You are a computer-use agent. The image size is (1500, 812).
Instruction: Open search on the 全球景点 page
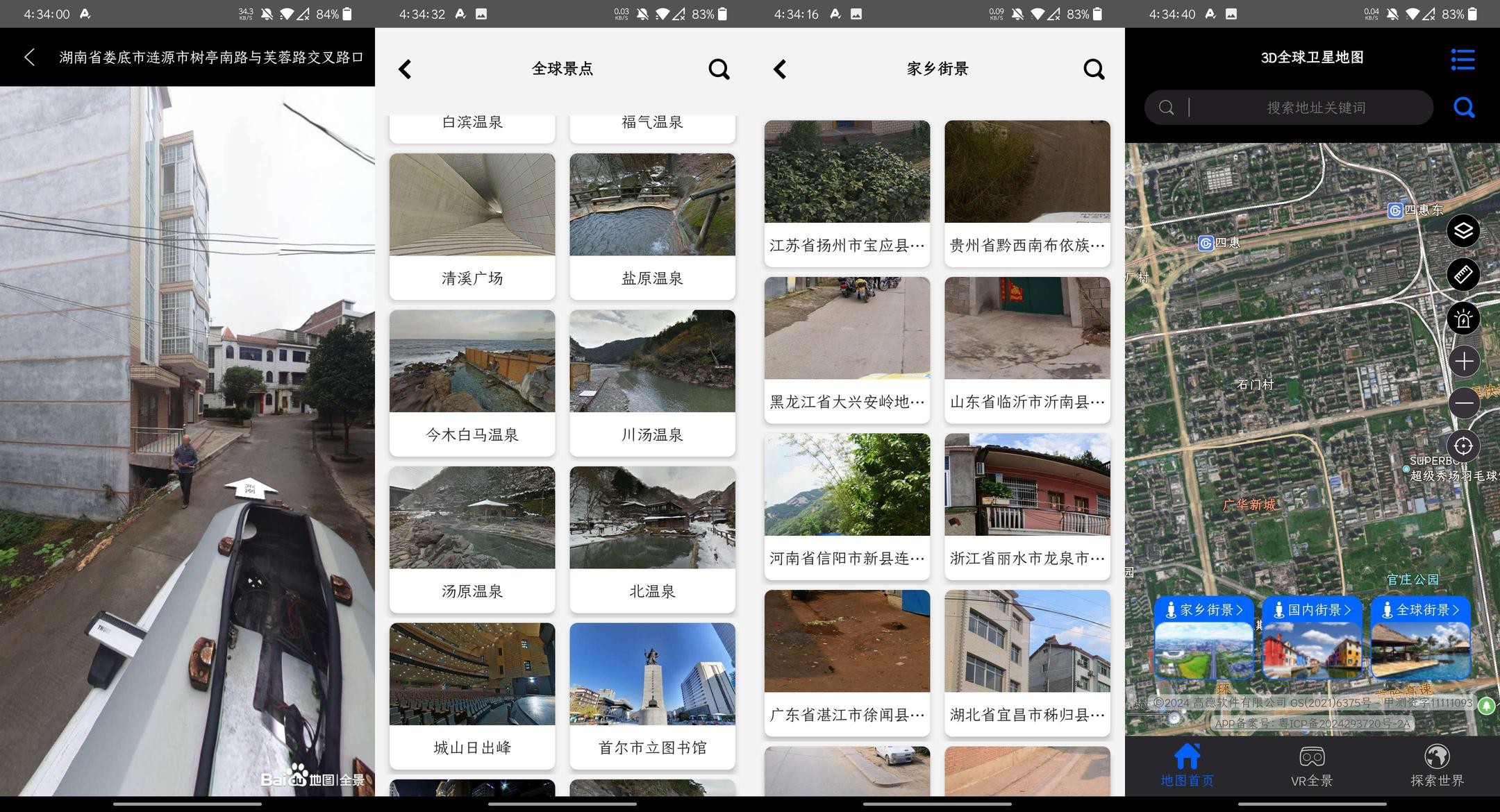(x=719, y=69)
